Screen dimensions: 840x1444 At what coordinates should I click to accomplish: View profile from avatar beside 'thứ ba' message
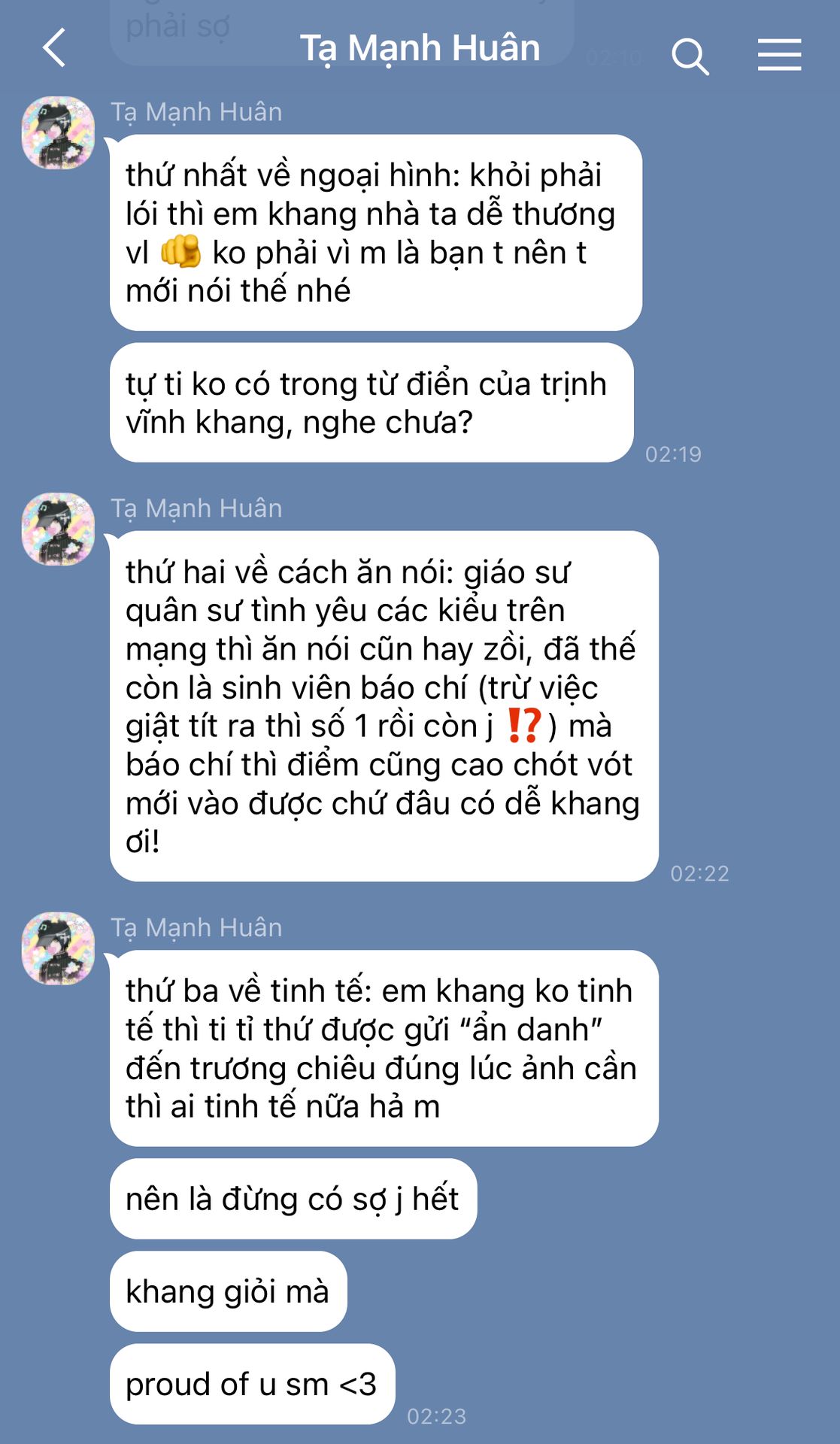tap(59, 949)
